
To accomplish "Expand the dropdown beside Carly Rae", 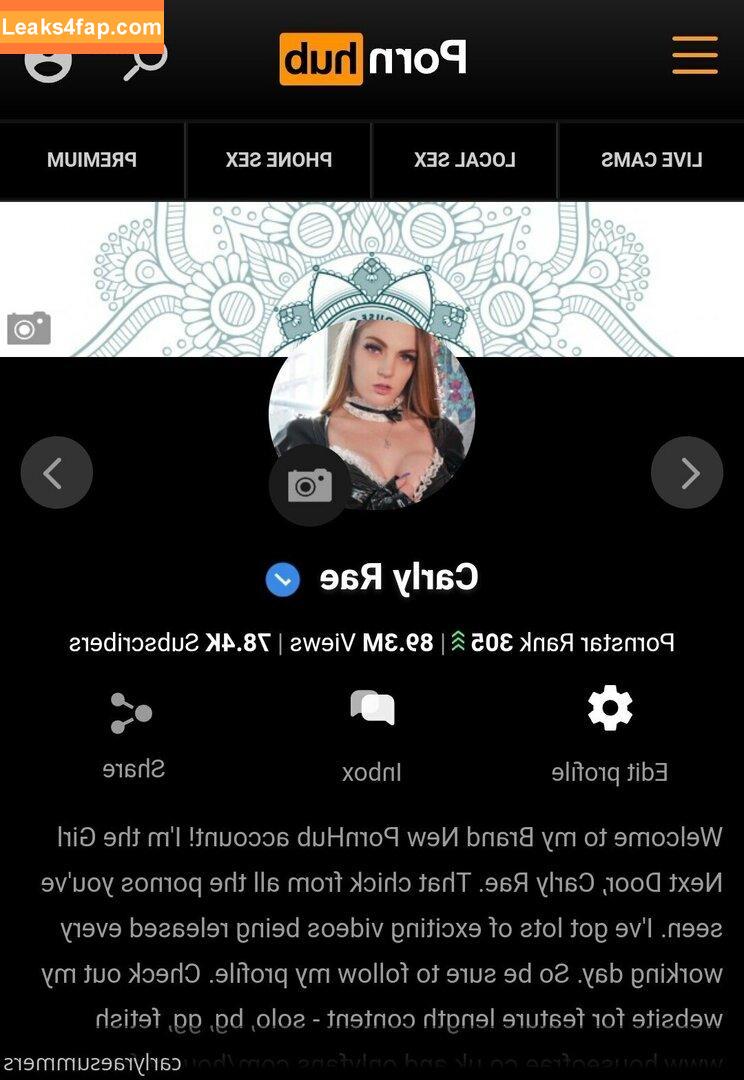I will (283, 579).
